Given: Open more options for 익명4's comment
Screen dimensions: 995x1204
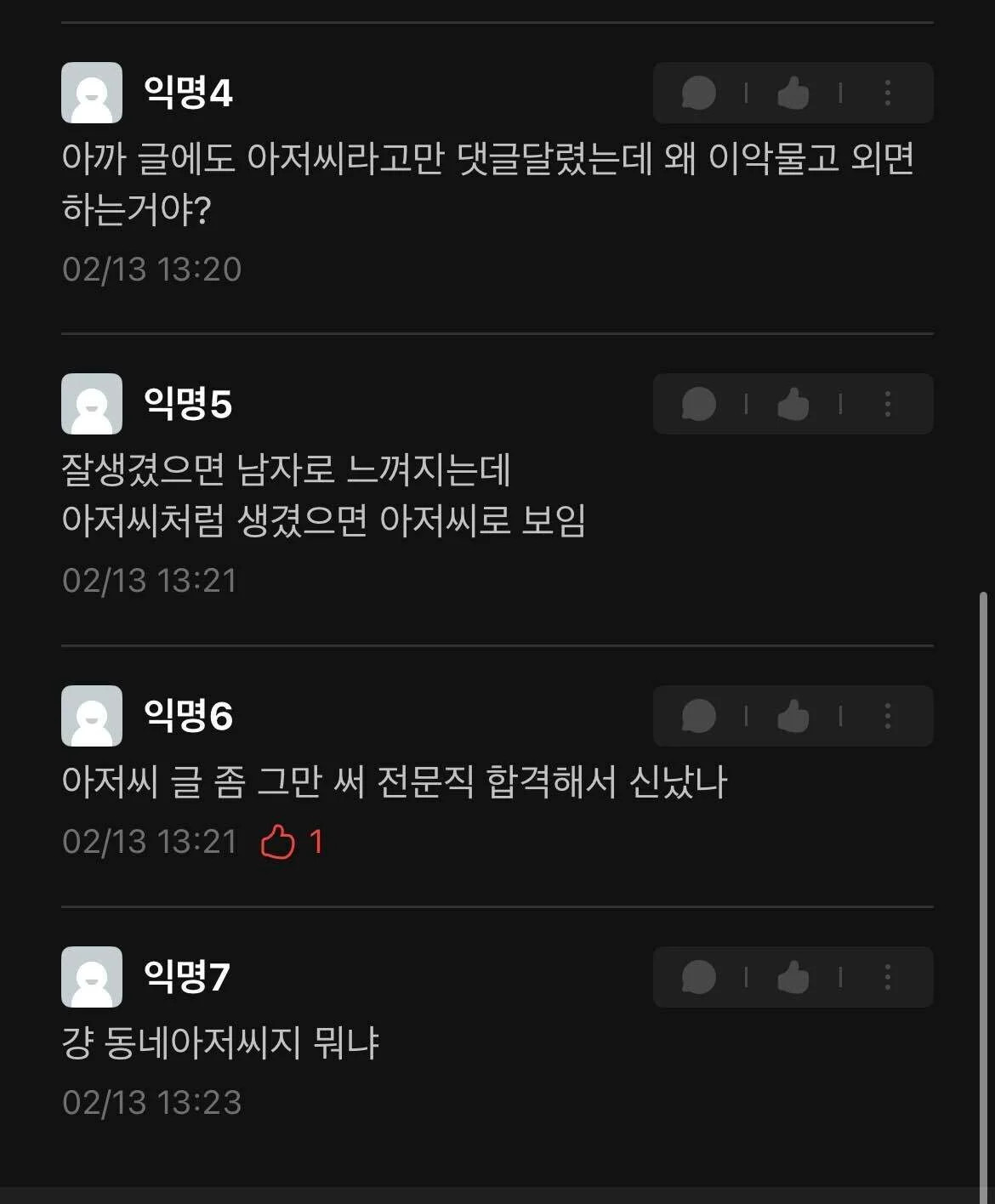Looking at the screenshot, I should point(887,93).
